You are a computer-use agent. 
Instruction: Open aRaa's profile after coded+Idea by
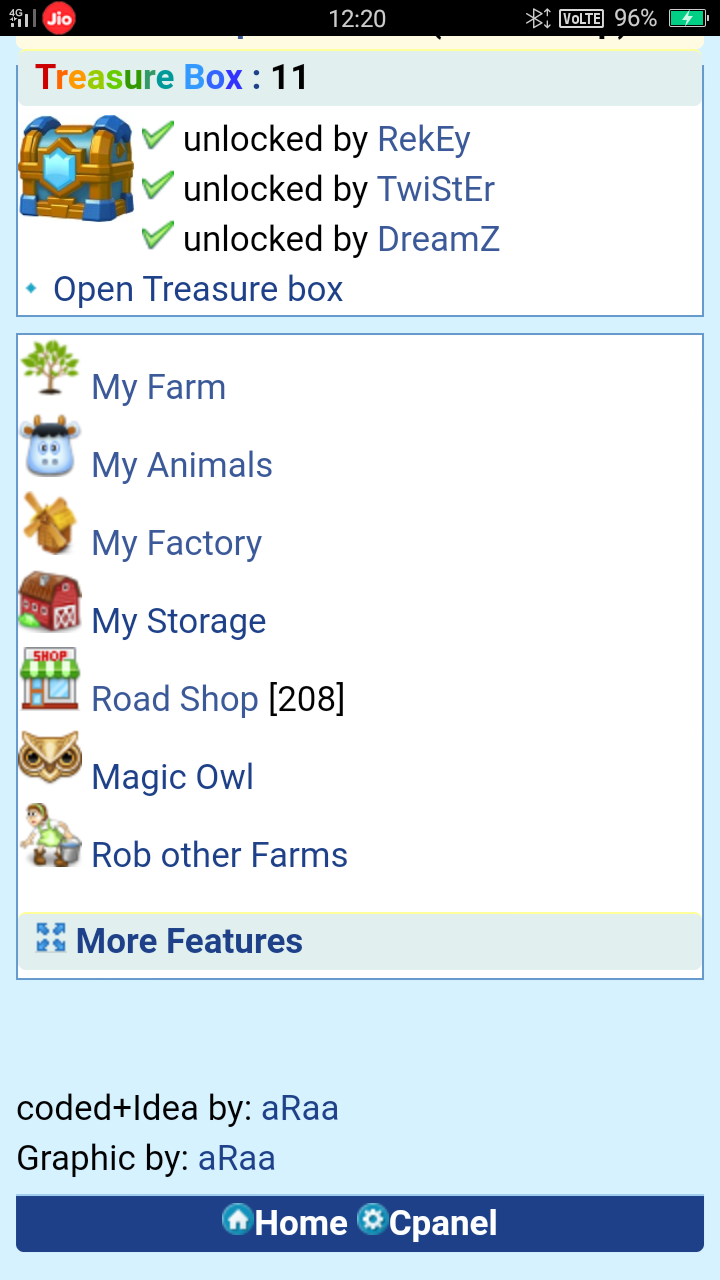(299, 1108)
